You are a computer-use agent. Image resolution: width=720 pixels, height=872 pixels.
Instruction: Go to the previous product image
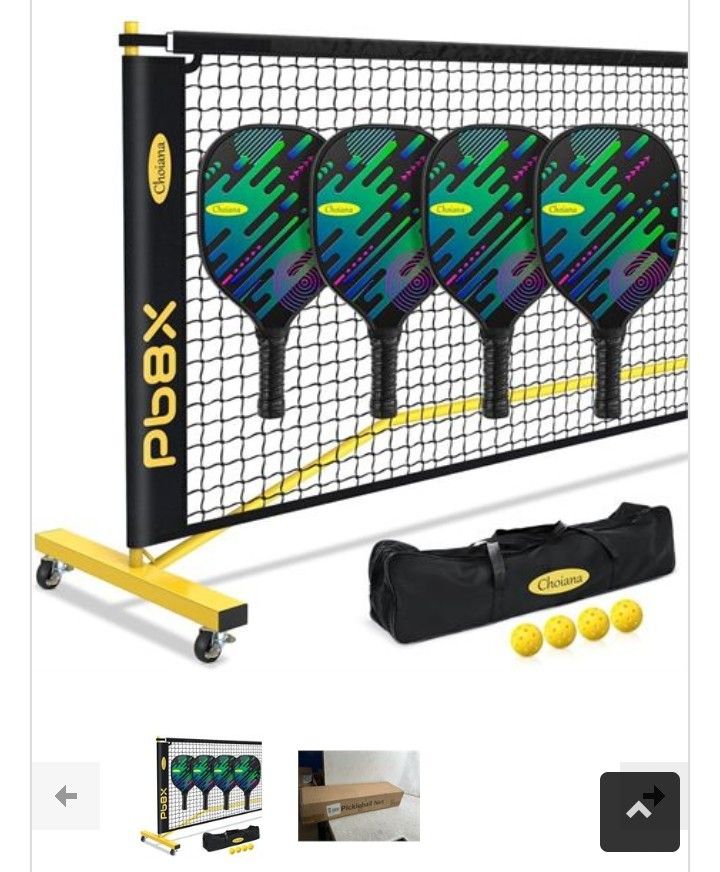pyautogui.click(x=66, y=796)
